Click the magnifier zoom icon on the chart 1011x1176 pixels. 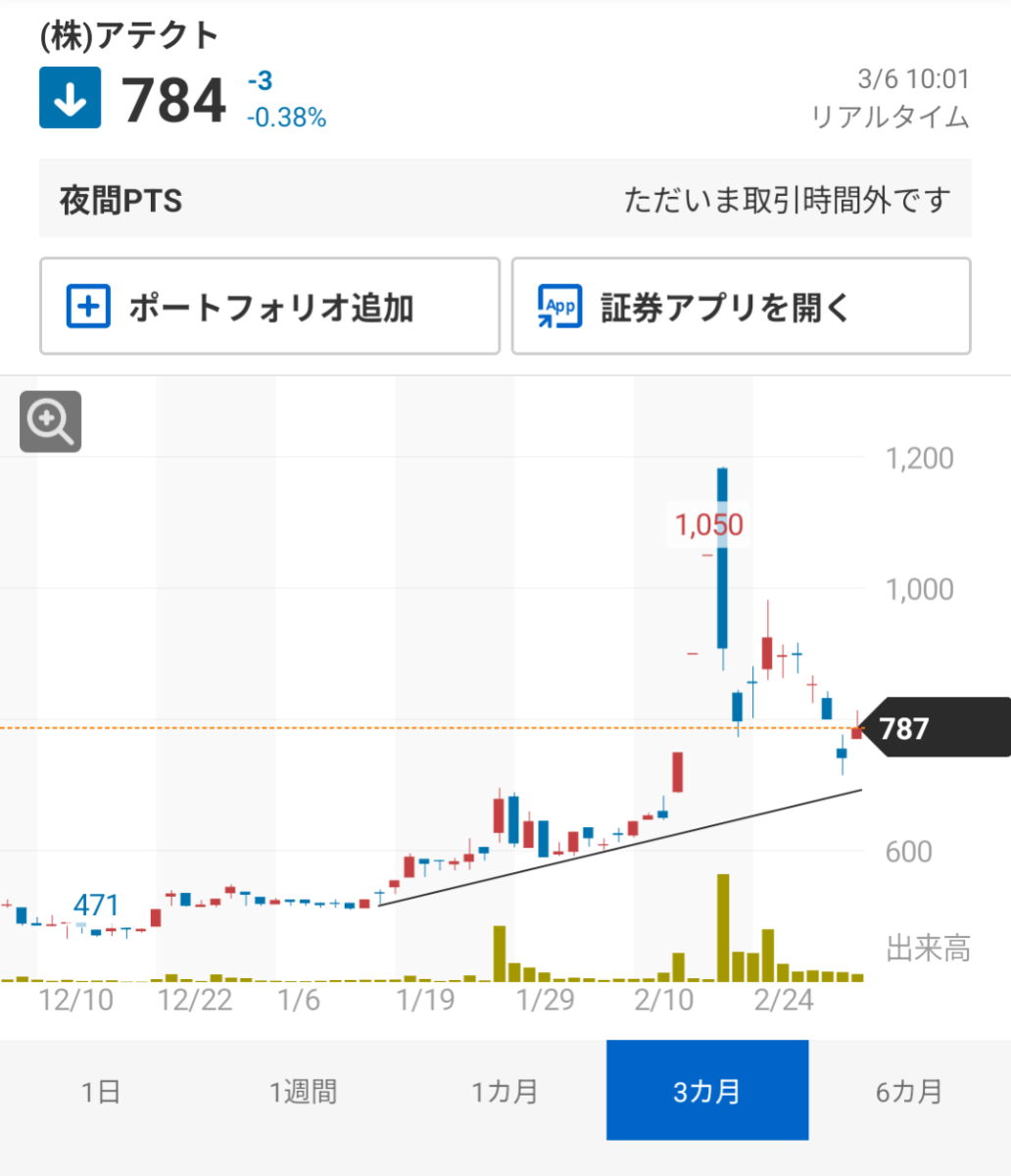50,421
